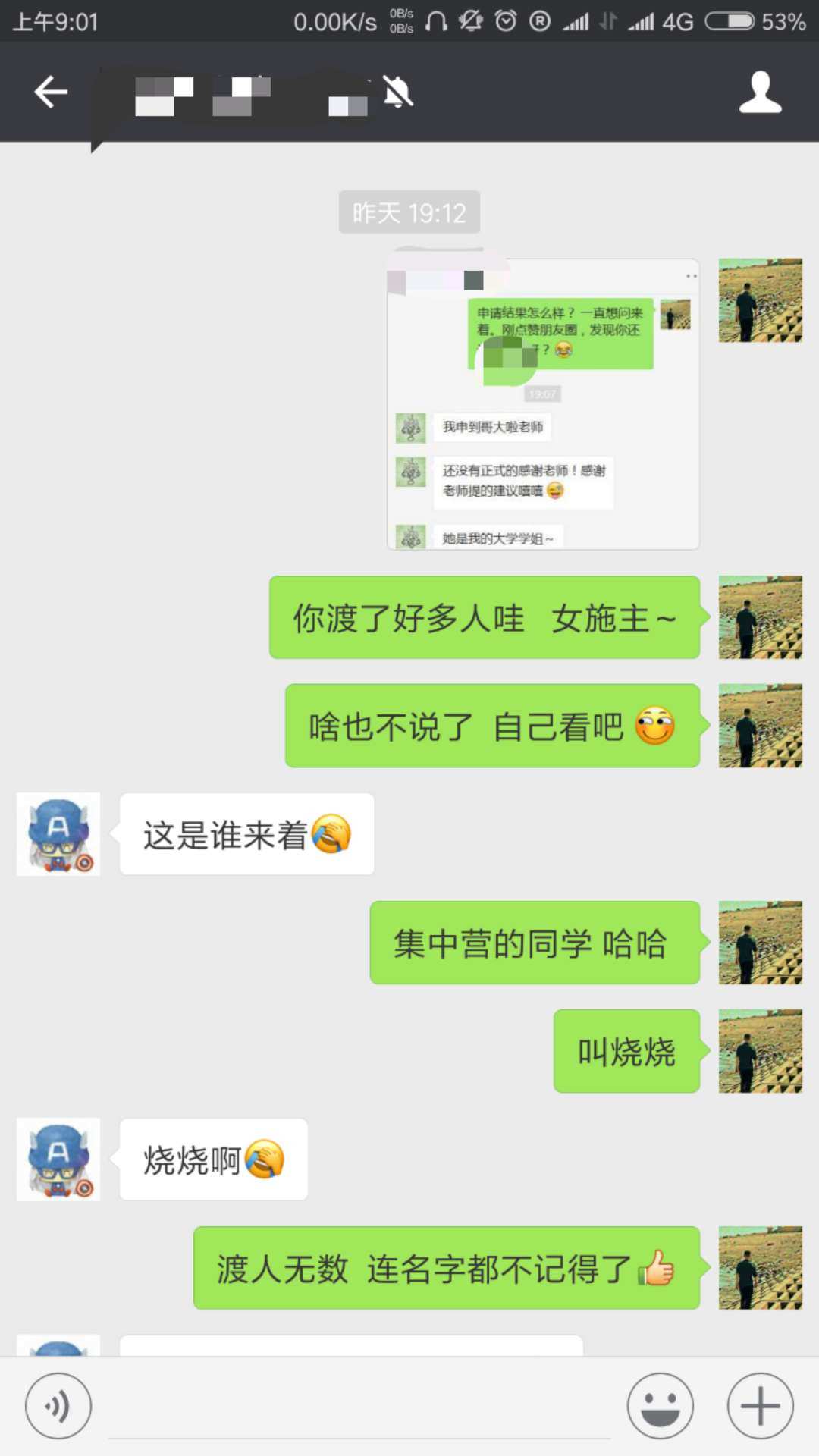Image resolution: width=819 pixels, height=1456 pixels.
Task: Tap my avatar beside "叫烧烧"
Action: point(760,1051)
